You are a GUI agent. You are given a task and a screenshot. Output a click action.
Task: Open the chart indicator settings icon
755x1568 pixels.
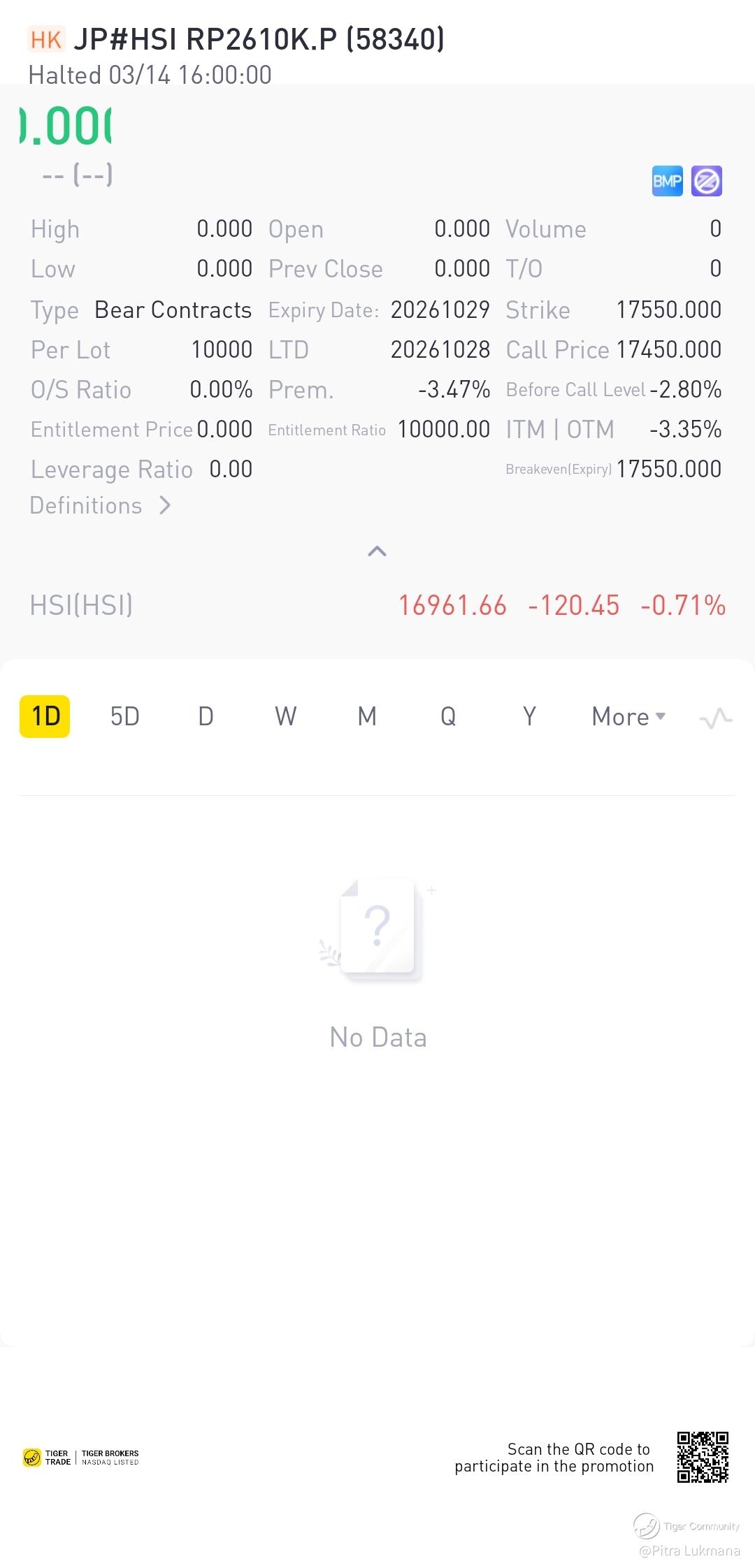click(x=716, y=718)
